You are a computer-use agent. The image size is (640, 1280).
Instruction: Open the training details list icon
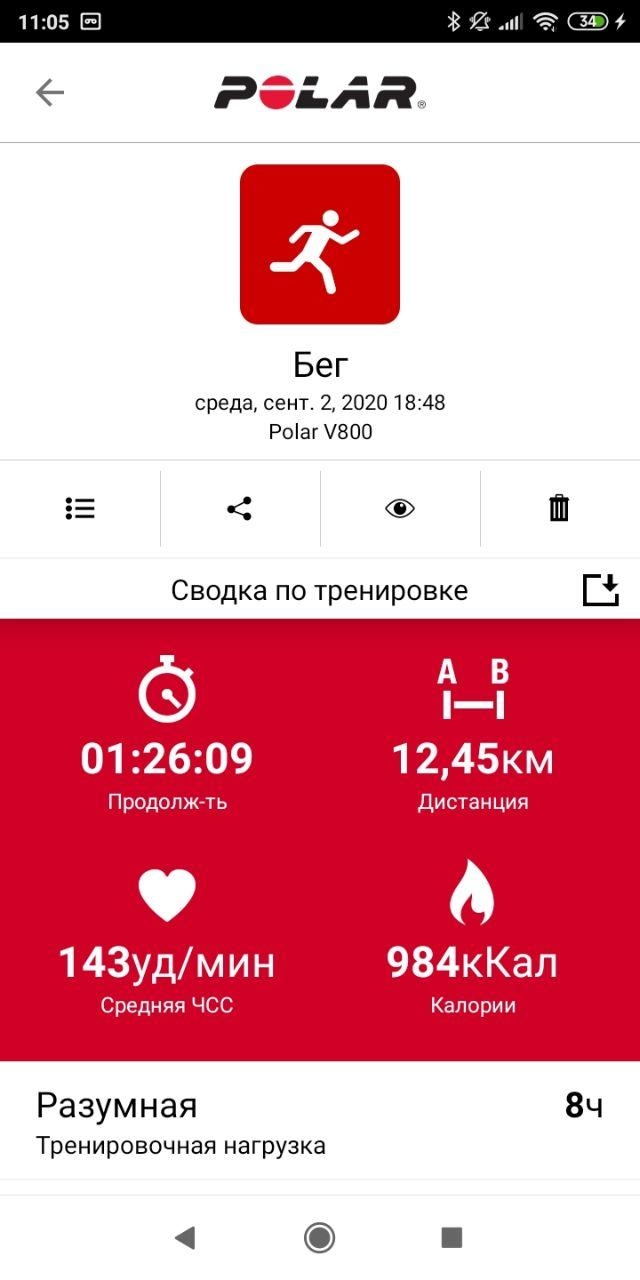pos(80,509)
